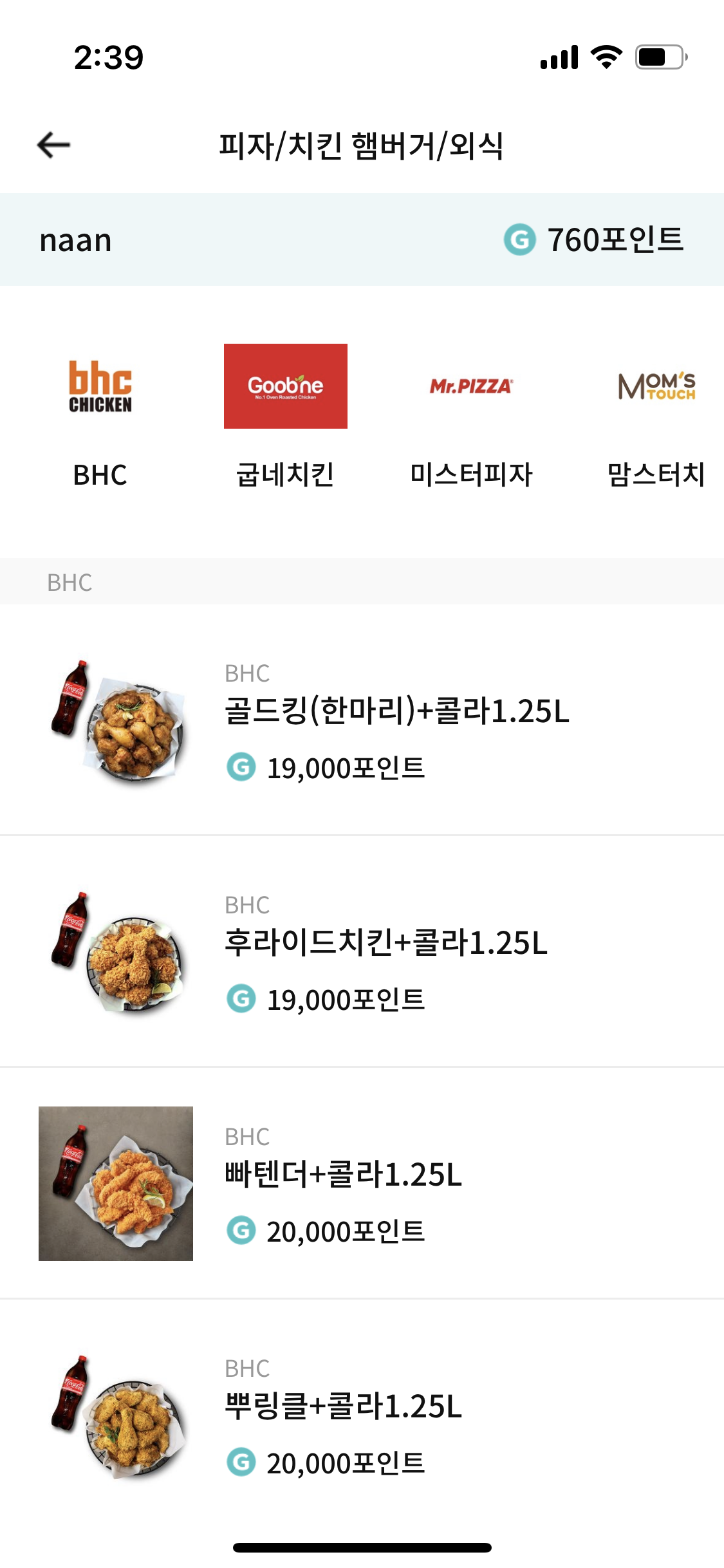Select the 굽네치킨 brand

pyautogui.click(x=285, y=417)
